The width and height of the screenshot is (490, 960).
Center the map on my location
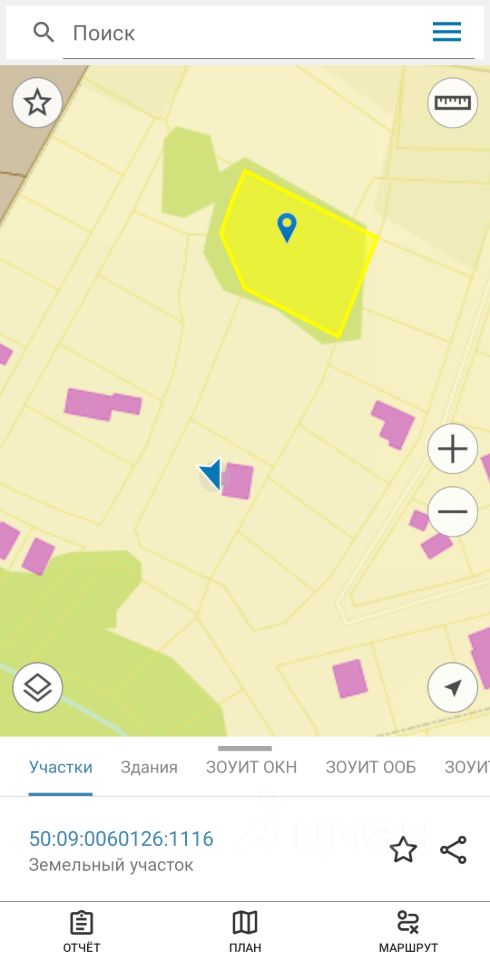453,688
